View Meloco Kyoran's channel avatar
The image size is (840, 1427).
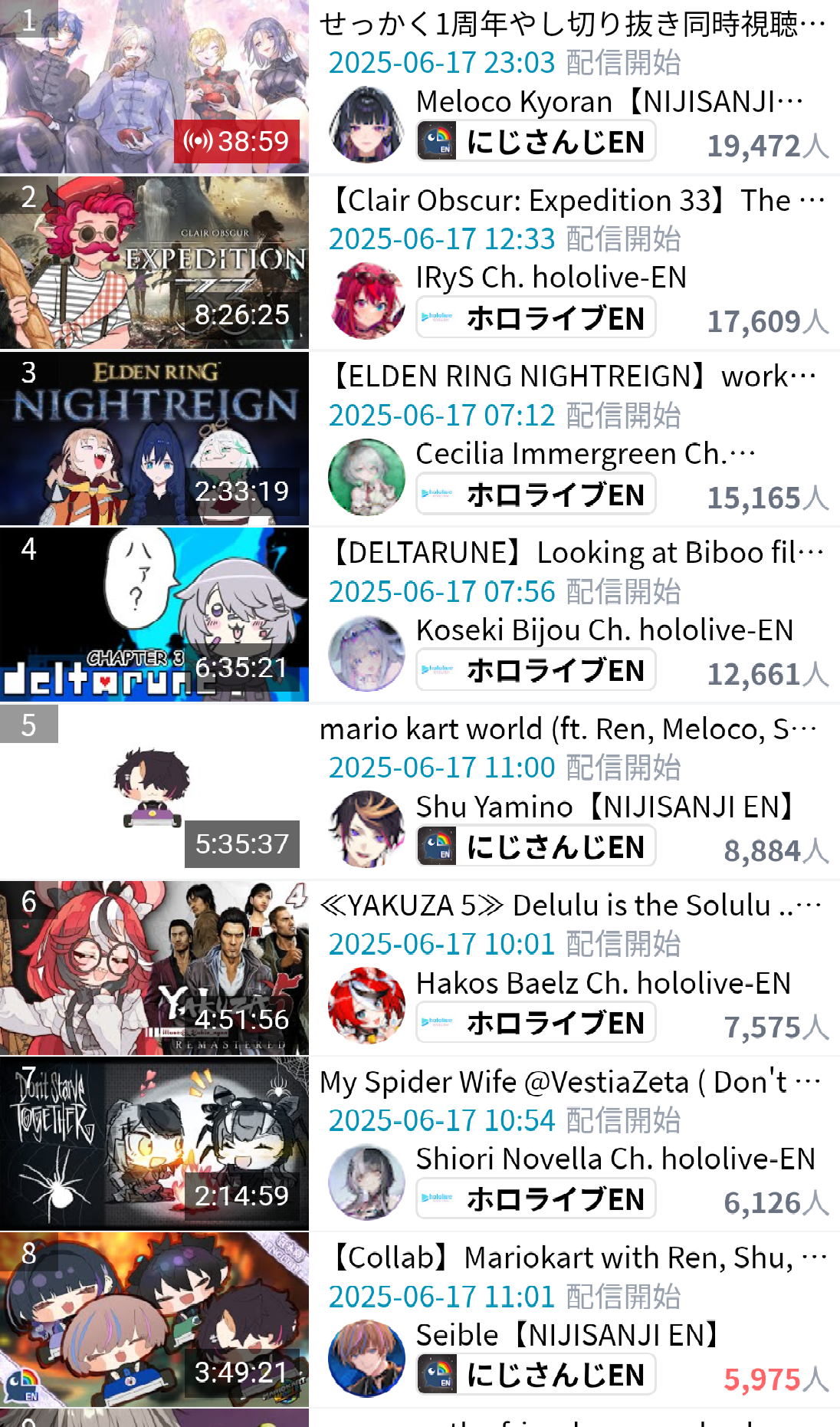[366, 123]
